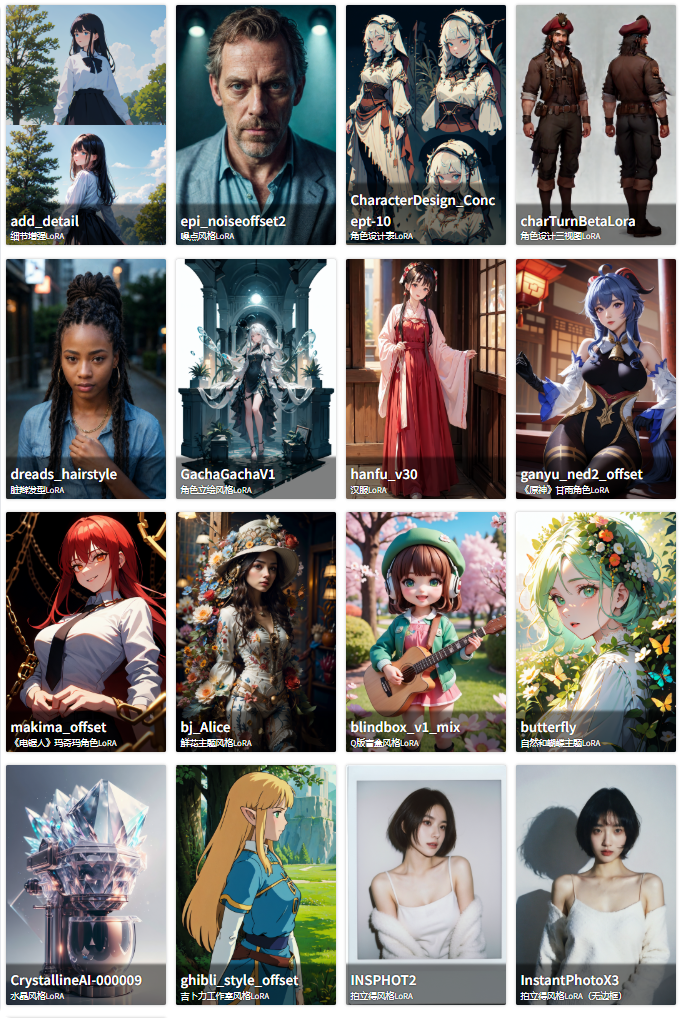Open the epi_noiseoffset2 card
The image size is (684, 1018).
click(x=256, y=125)
